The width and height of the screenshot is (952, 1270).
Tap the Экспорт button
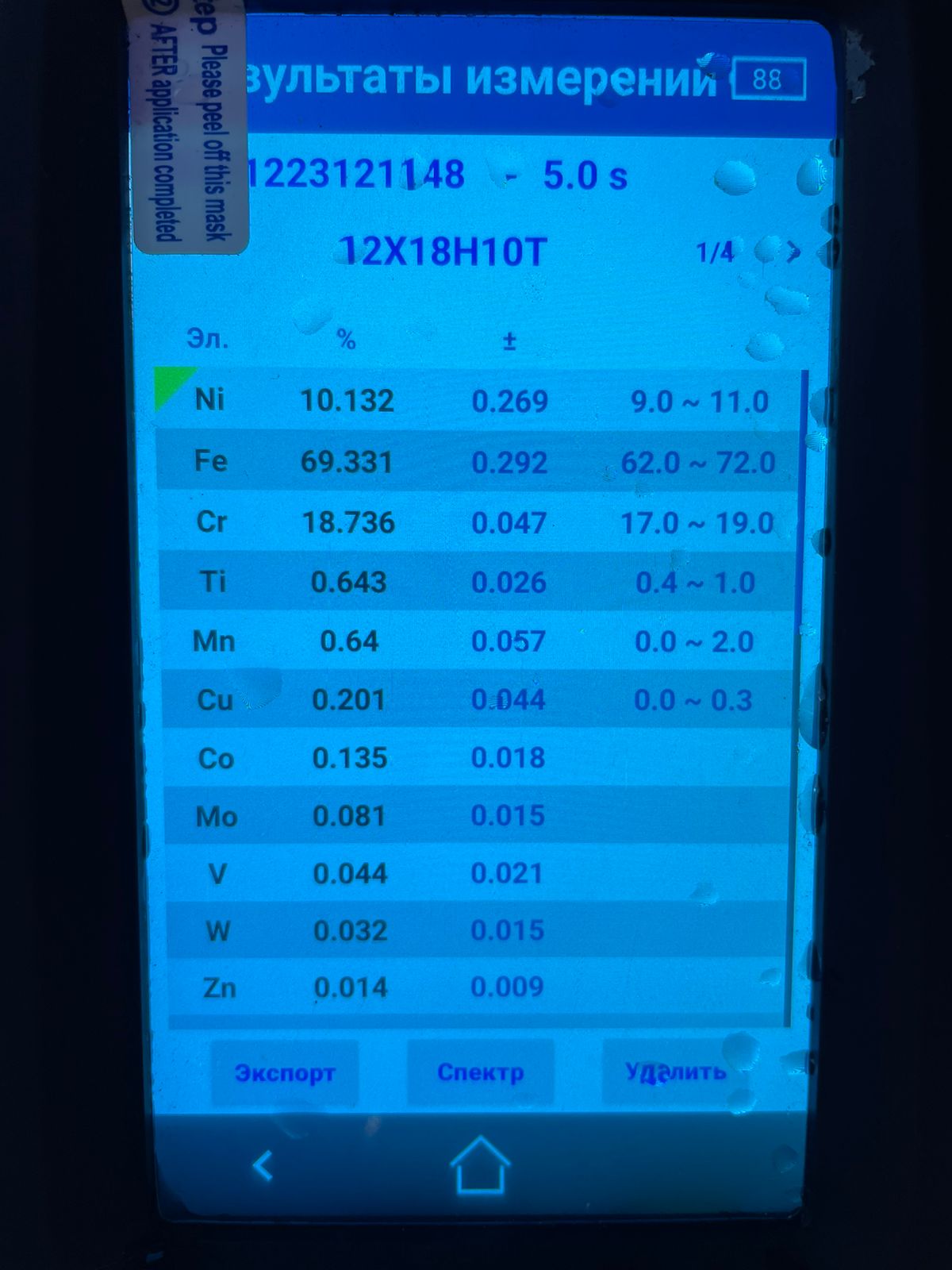(285, 1073)
